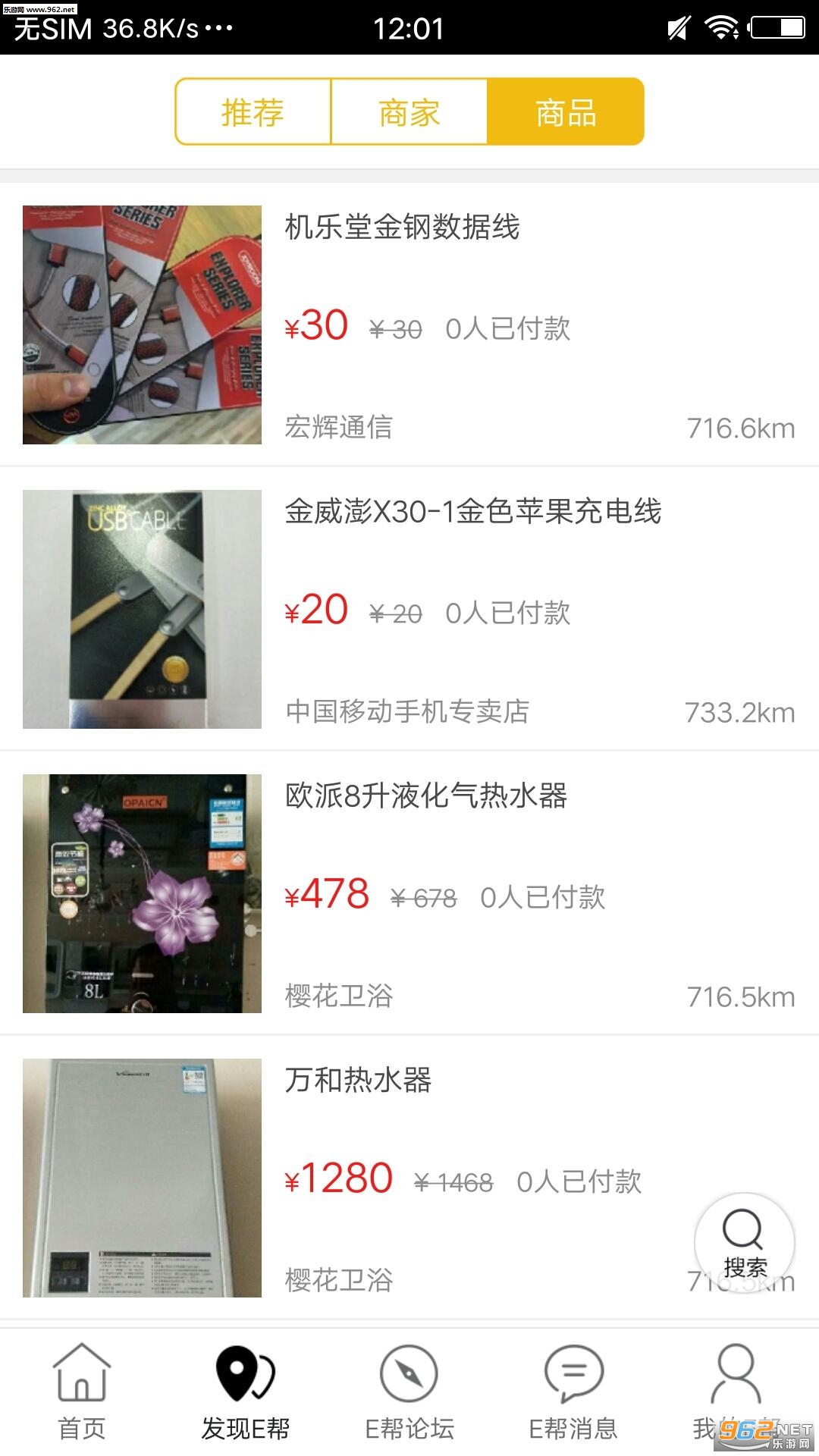Select the 商家 tab

(409, 112)
